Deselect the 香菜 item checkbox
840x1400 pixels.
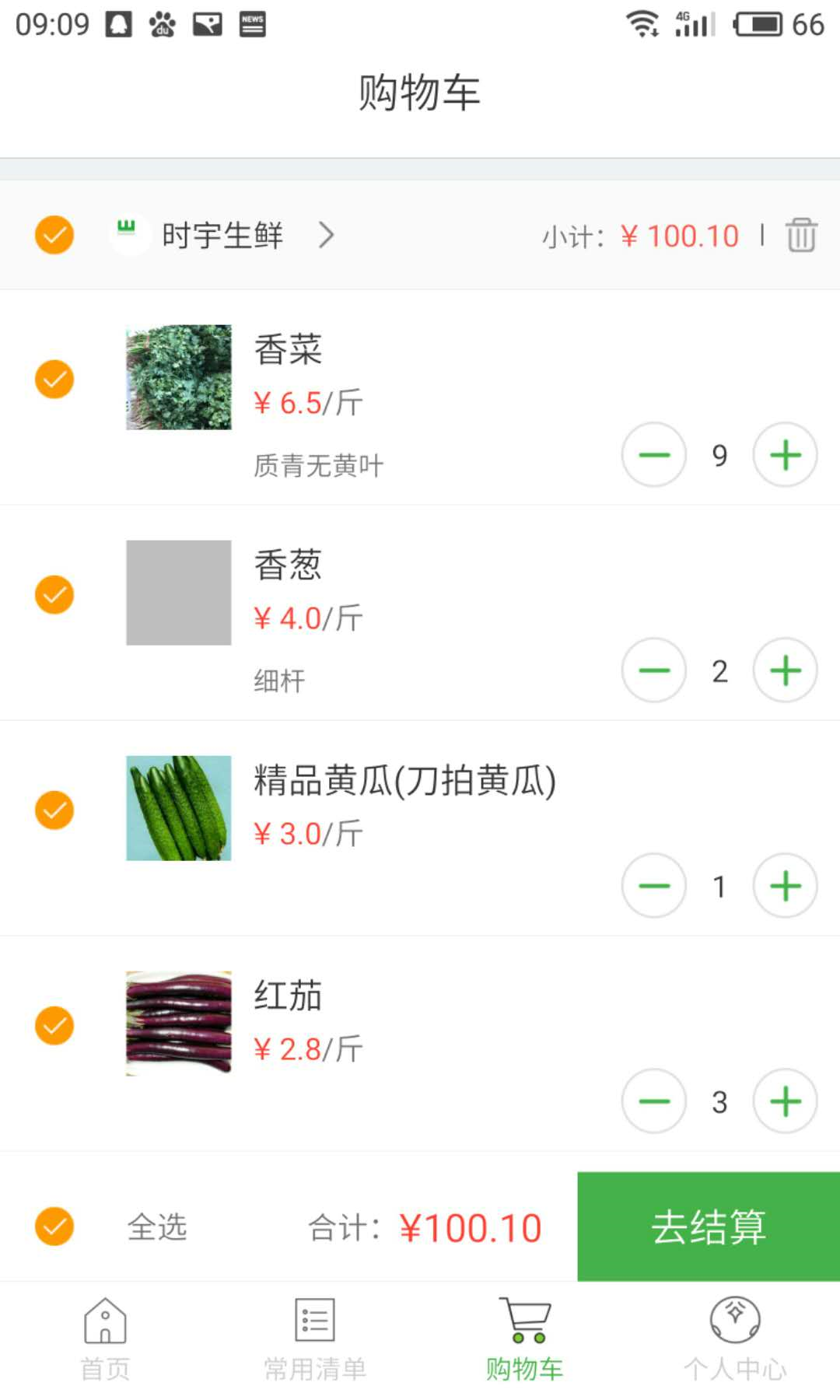(54, 380)
